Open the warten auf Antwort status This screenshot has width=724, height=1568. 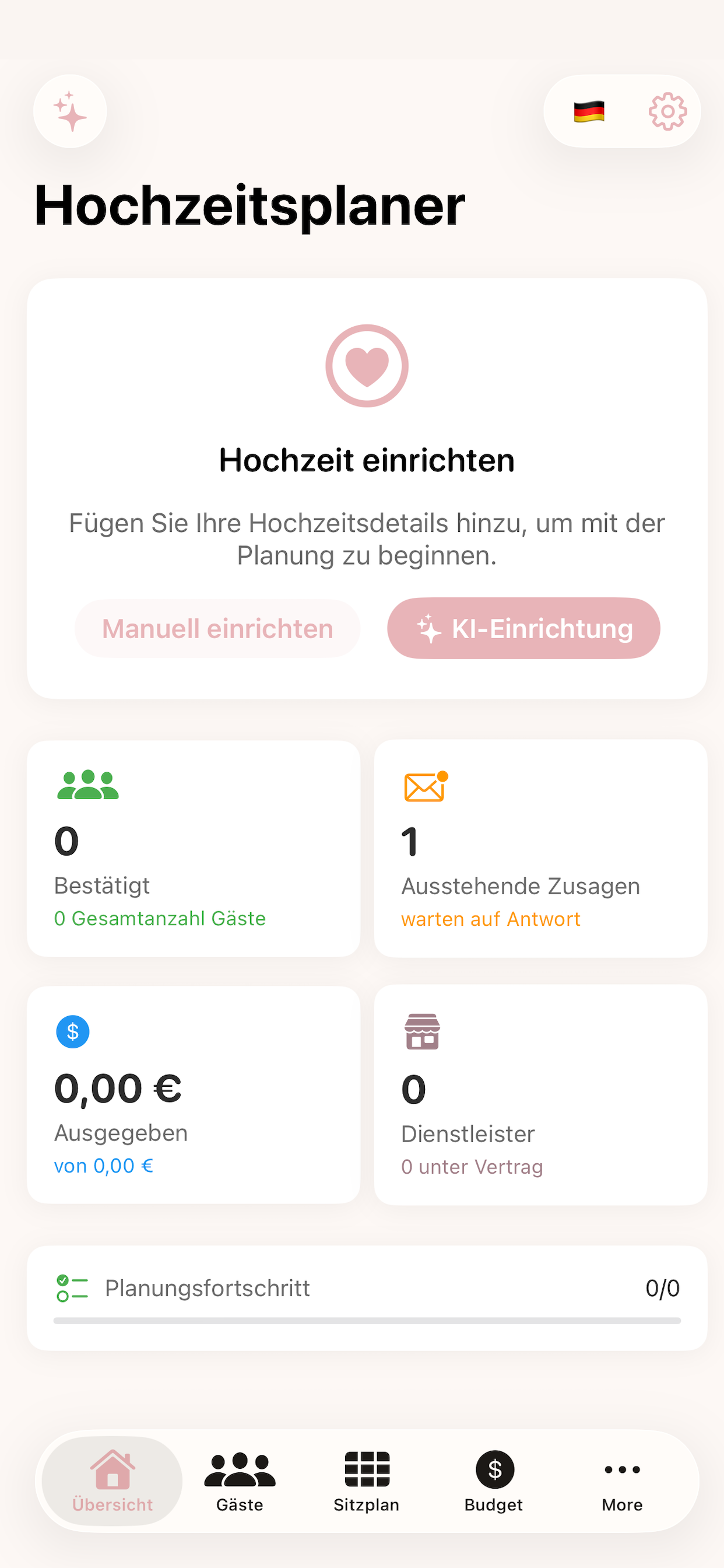pos(490,919)
